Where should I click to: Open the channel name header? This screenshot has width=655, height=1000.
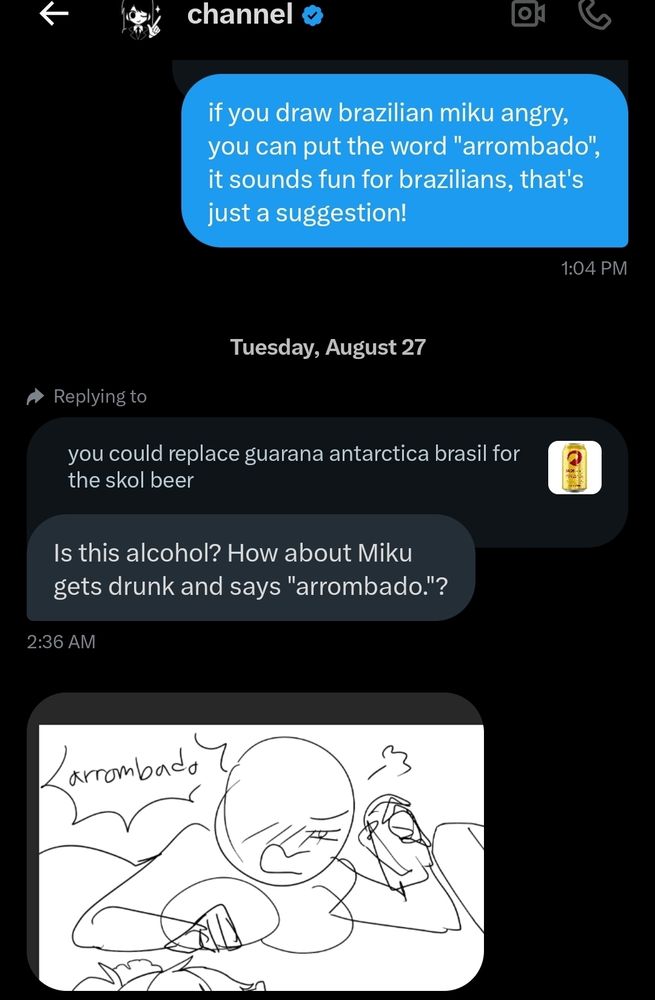tap(239, 15)
